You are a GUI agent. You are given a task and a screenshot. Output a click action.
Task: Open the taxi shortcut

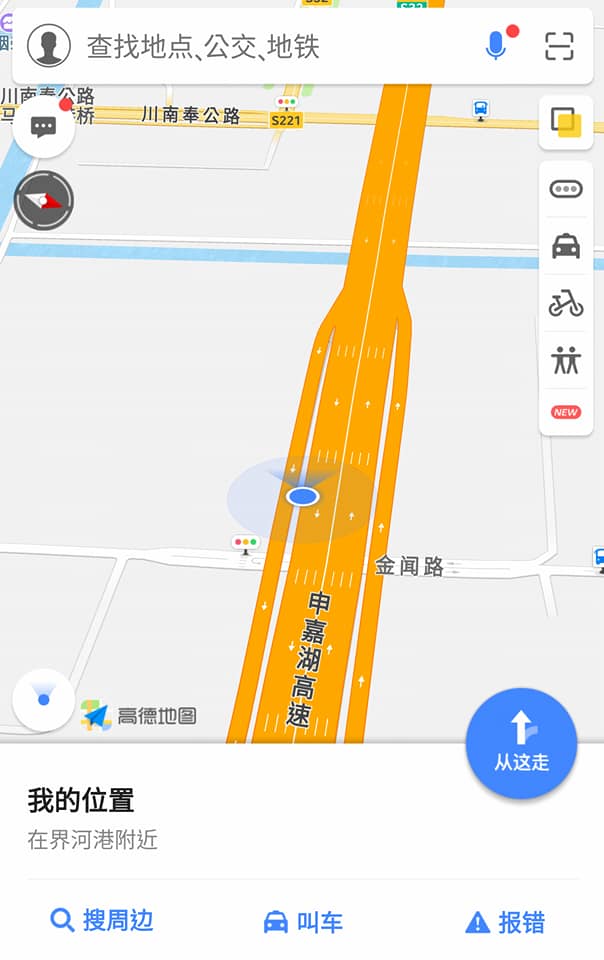(566, 246)
